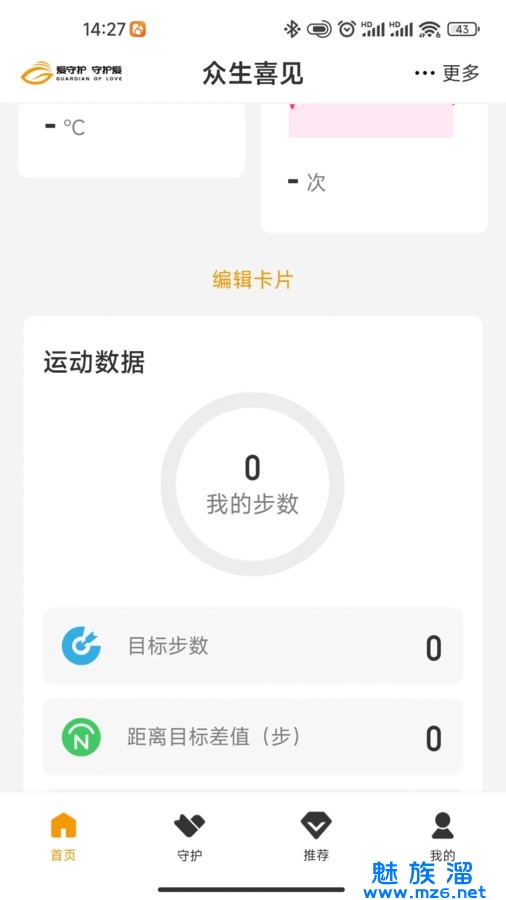Switch to the 守护 tab
Image resolution: width=506 pixels, height=900 pixels.
pyautogui.click(x=189, y=837)
